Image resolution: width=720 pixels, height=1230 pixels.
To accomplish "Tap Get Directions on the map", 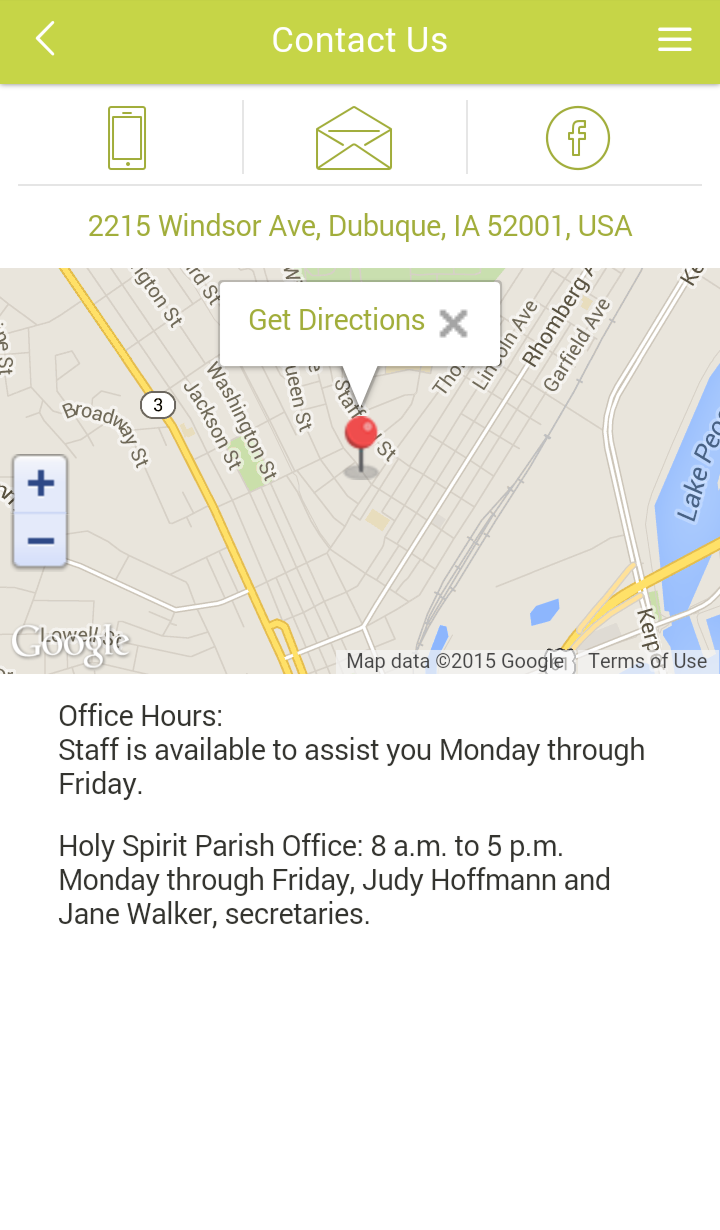I will tap(336, 320).
